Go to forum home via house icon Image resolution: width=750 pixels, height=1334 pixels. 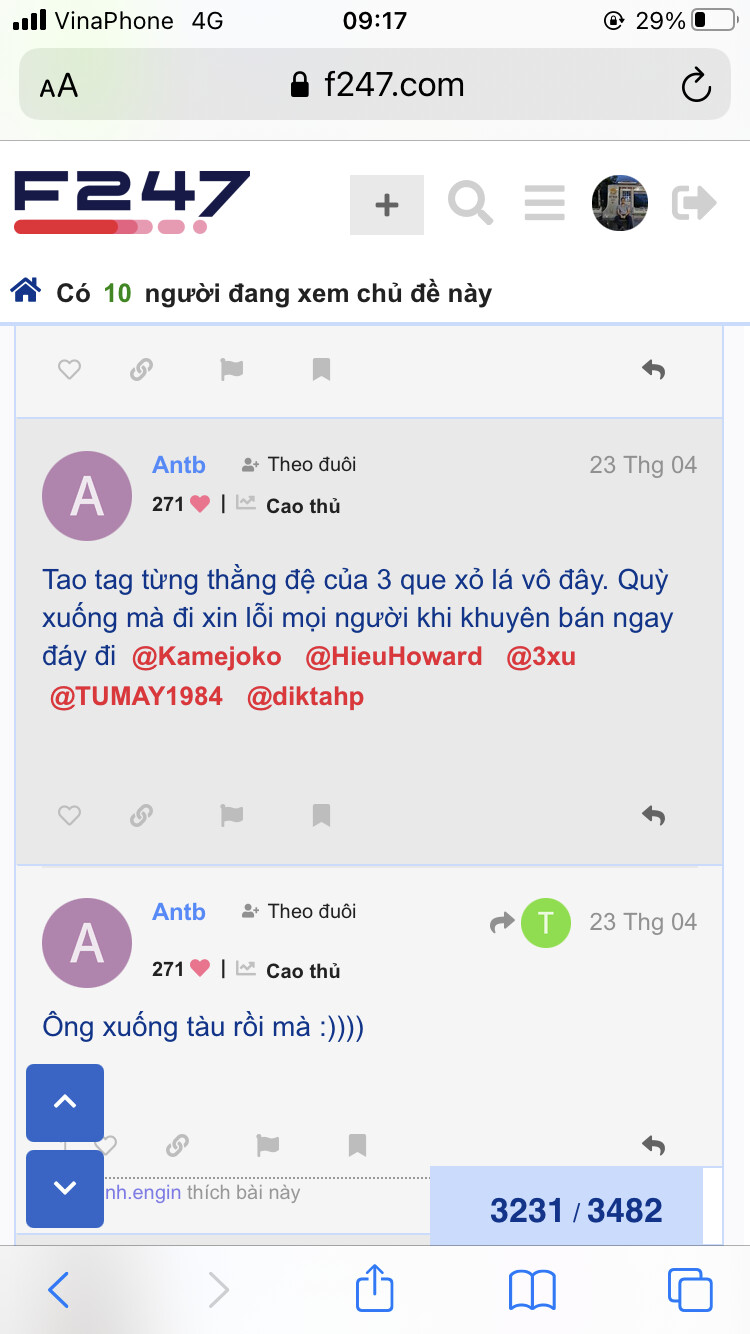(x=25, y=292)
